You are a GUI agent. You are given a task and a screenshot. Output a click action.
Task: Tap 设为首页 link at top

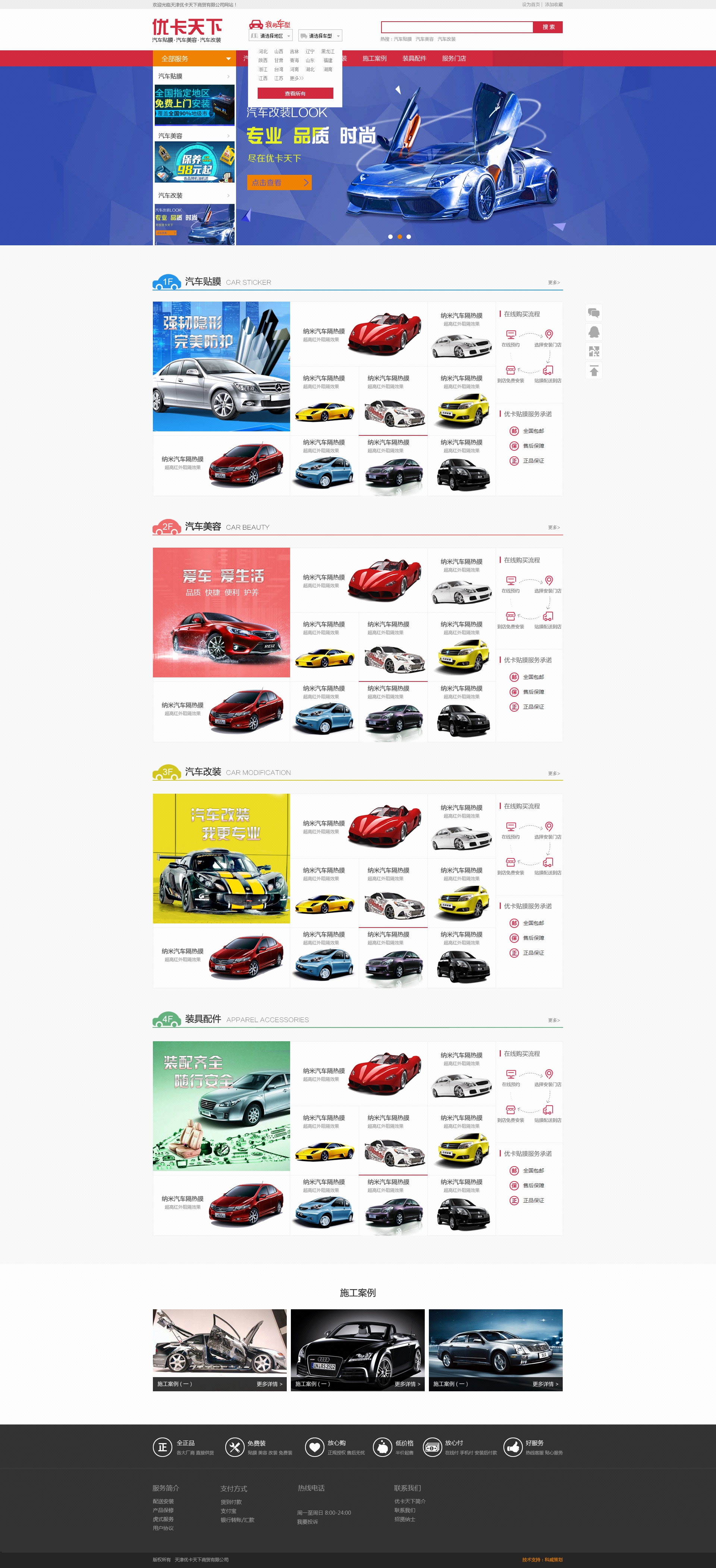tap(530, 4)
